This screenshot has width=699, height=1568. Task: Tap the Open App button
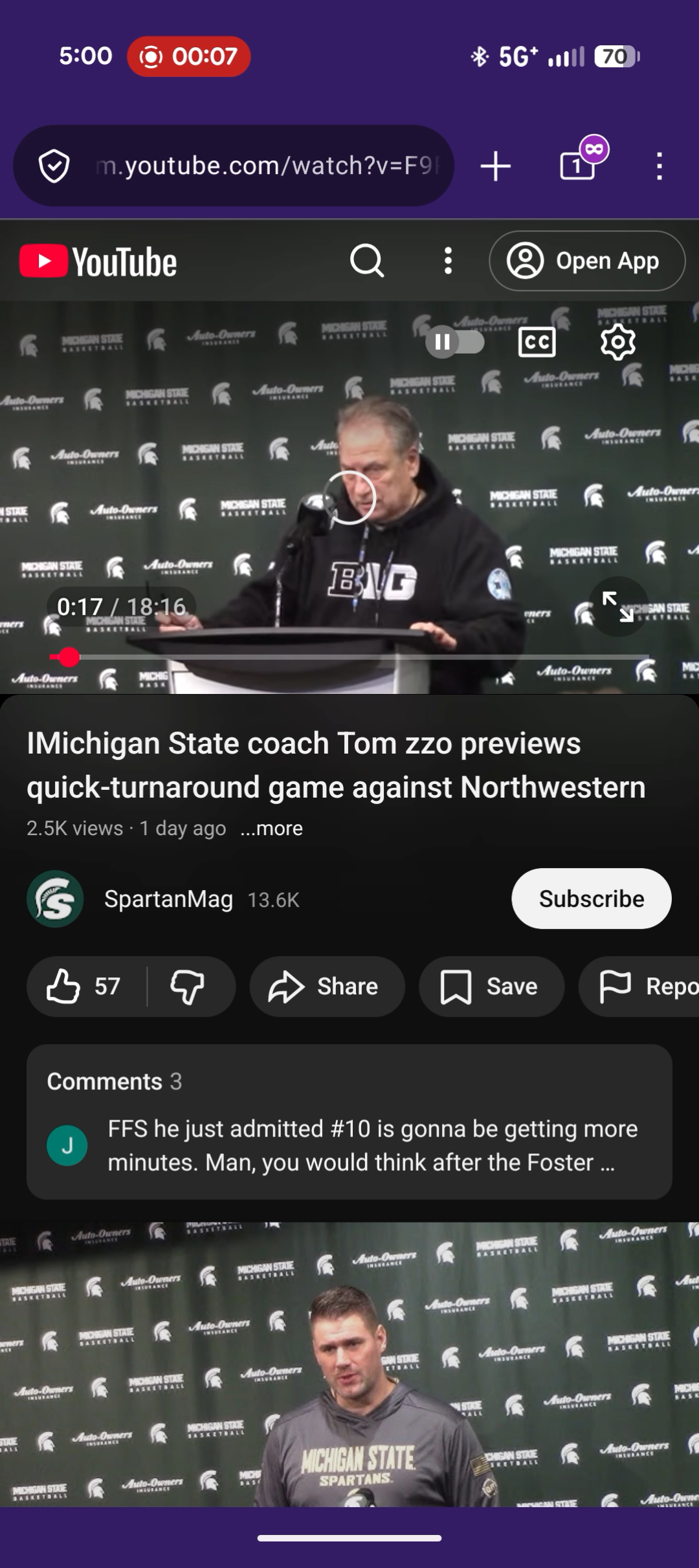coord(586,261)
